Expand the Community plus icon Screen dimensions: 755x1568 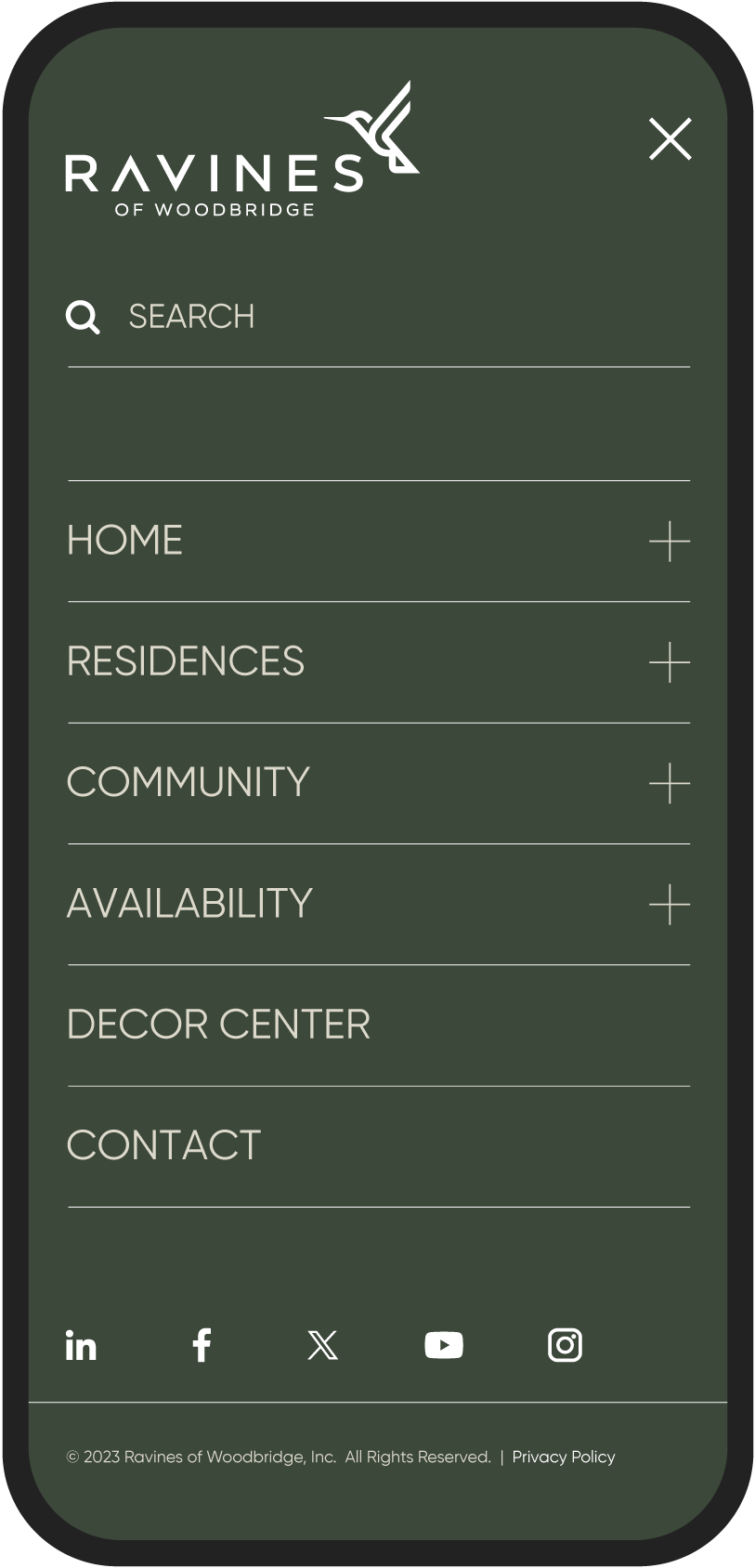tap(670, 784)
